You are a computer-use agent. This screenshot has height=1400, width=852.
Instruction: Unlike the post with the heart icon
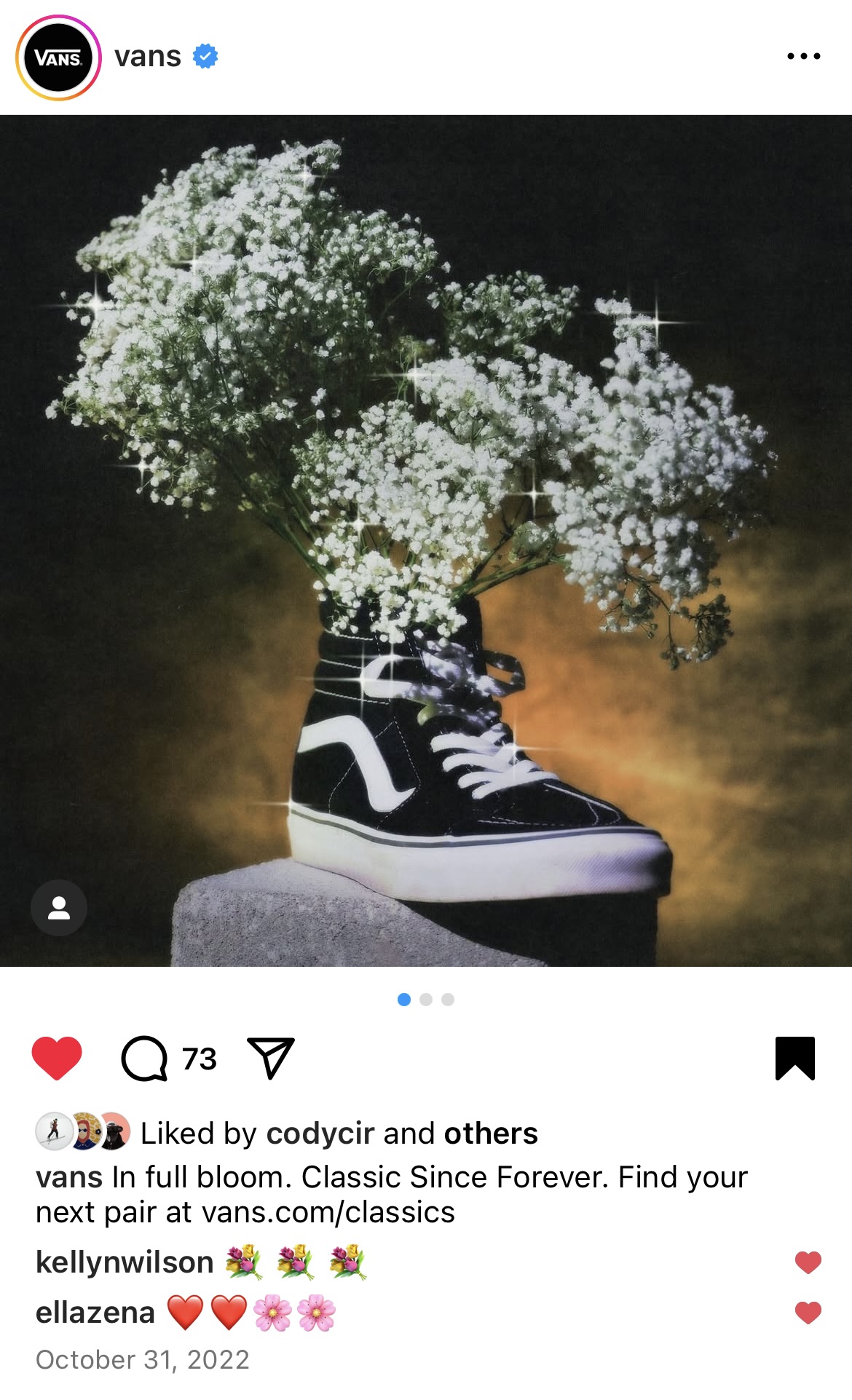57,1058
